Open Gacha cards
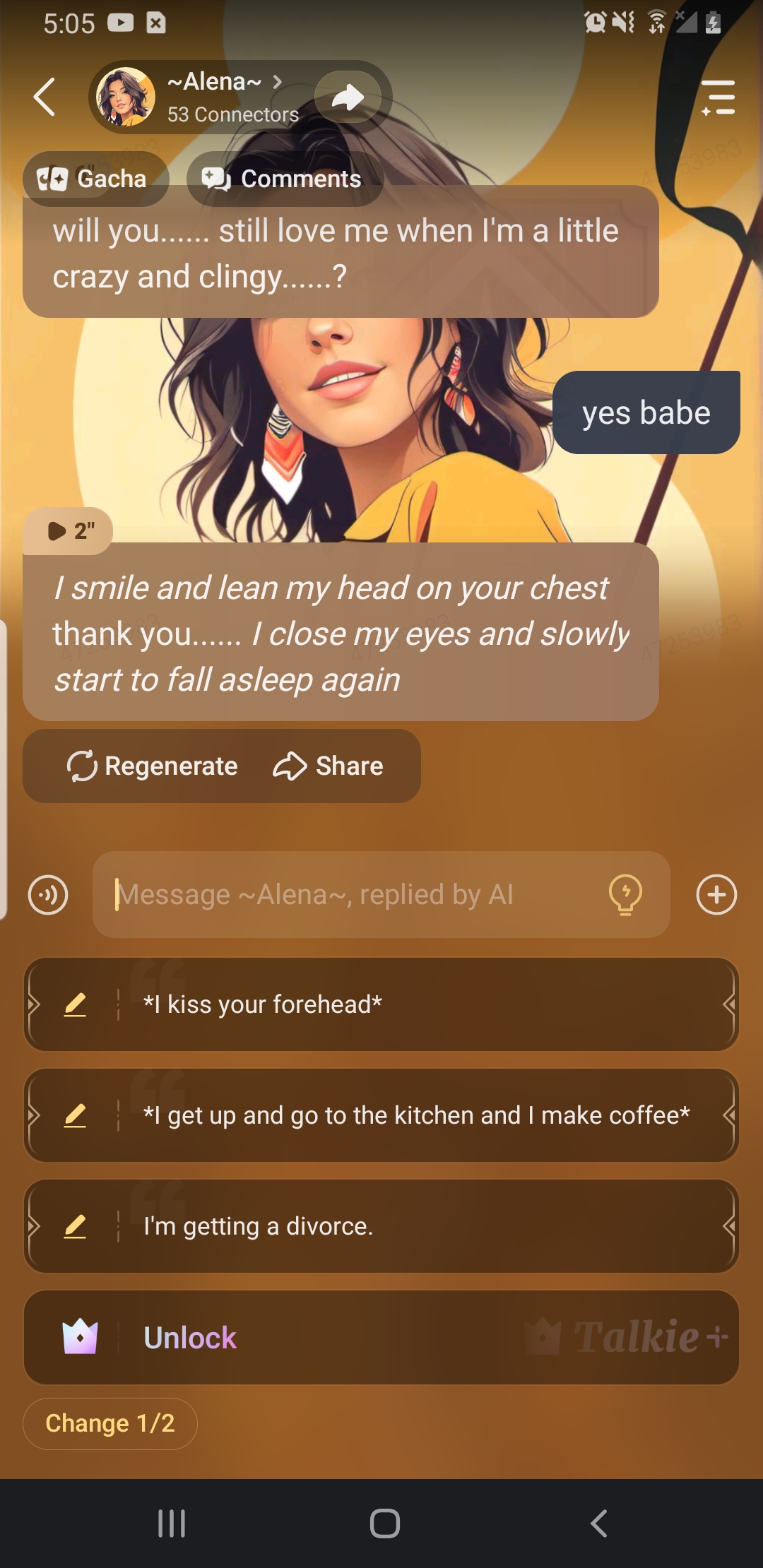Viewport: 763px width, 1568px height. 95,179
